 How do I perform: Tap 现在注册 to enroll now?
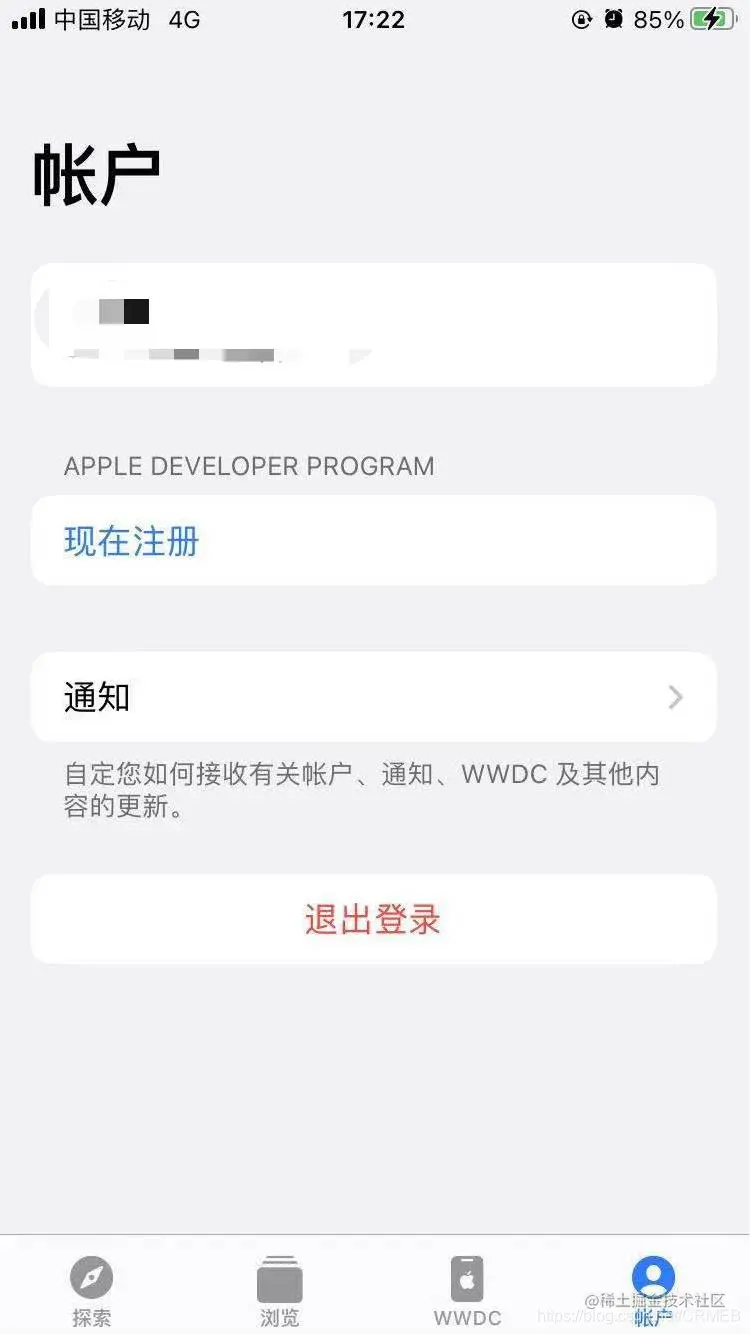click(132, 540)
